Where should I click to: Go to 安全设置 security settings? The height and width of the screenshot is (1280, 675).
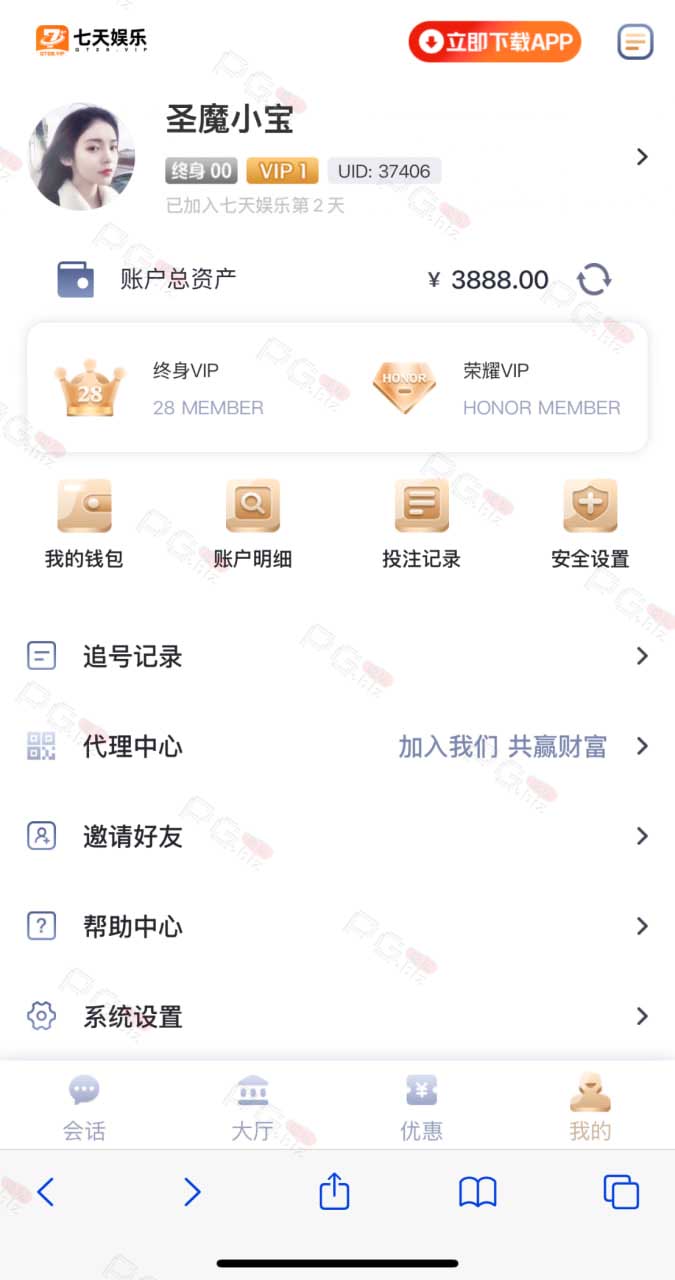coord(590,524)
